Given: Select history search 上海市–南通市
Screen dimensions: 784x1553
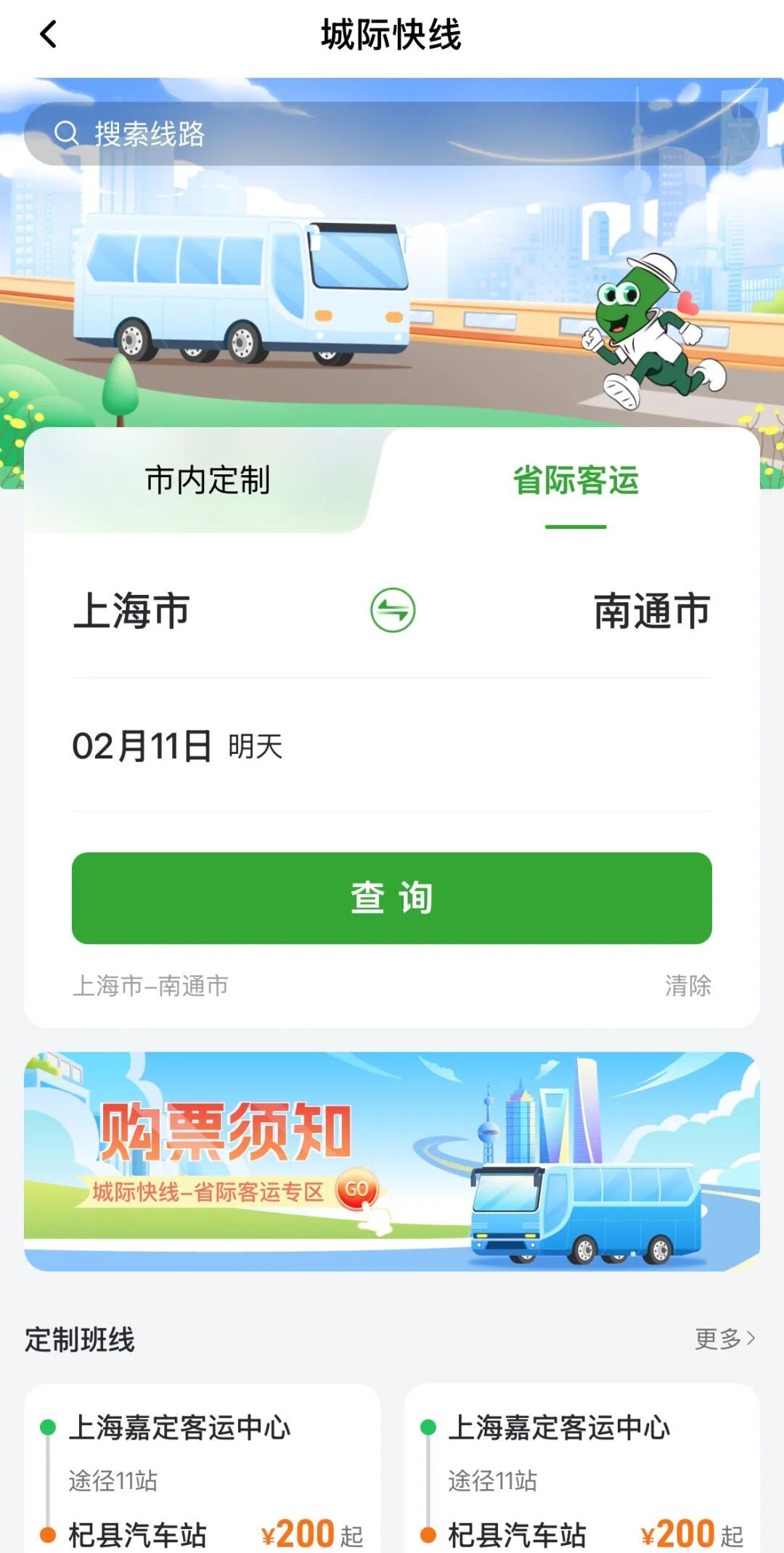Looking at the screenshot, I should tap(151, 986).
